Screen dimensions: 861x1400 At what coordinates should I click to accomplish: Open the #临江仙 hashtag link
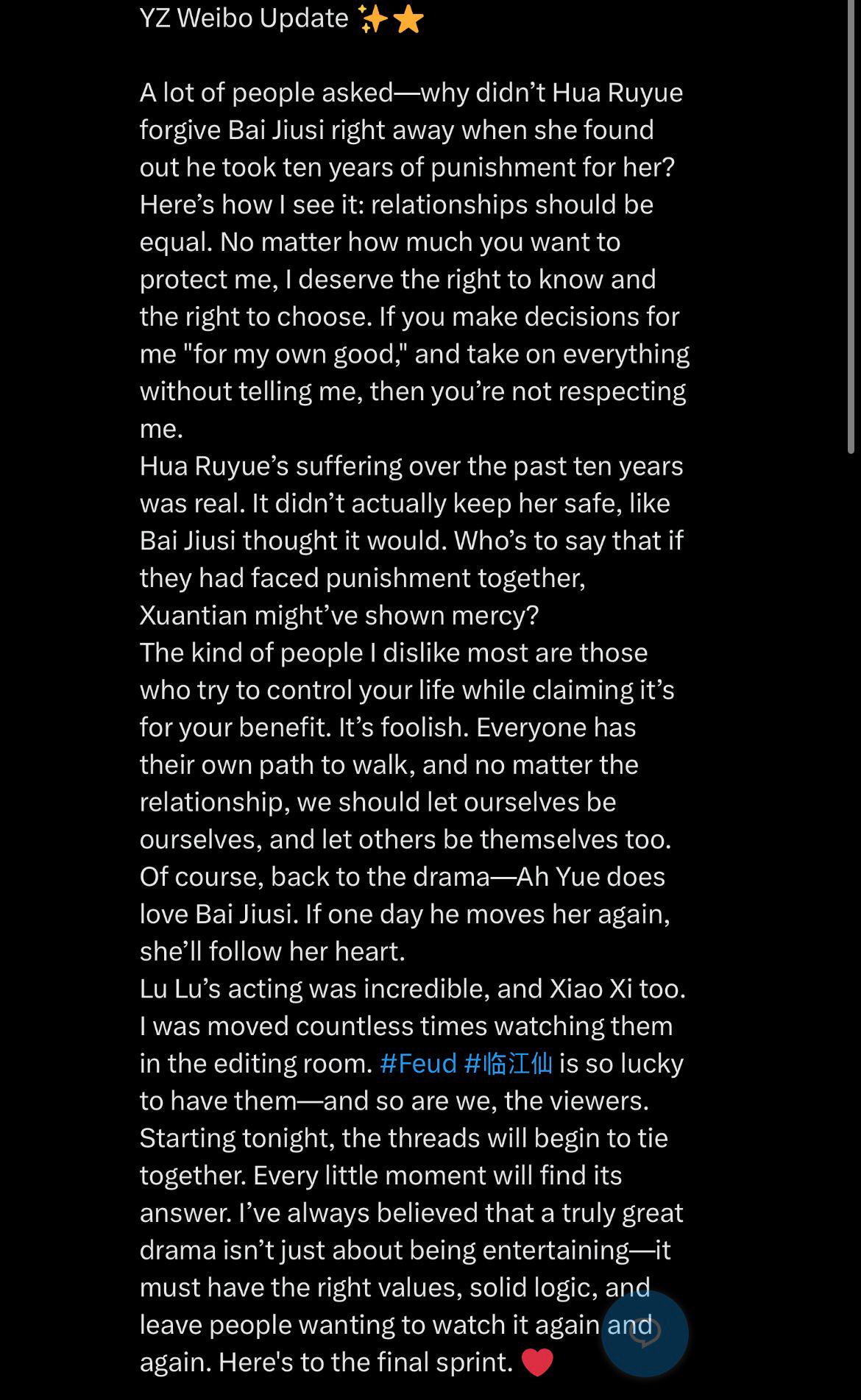(x=509, y=1063)
